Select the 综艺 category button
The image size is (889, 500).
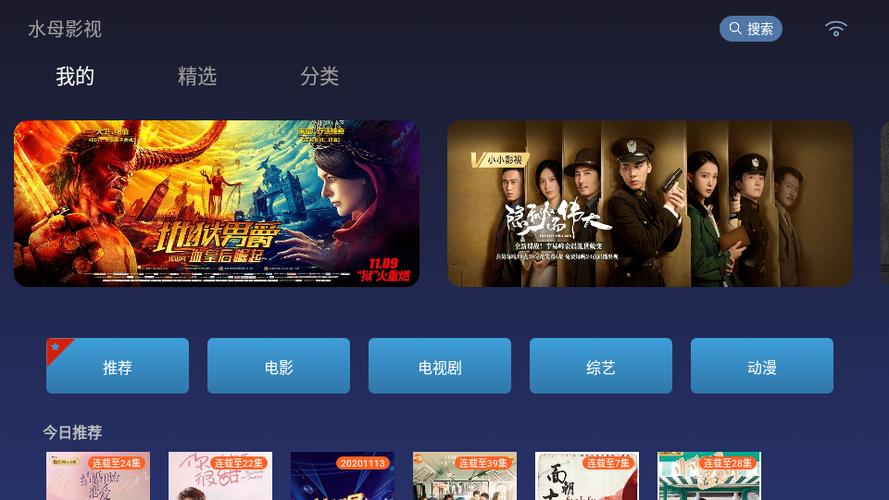(601, 366)
